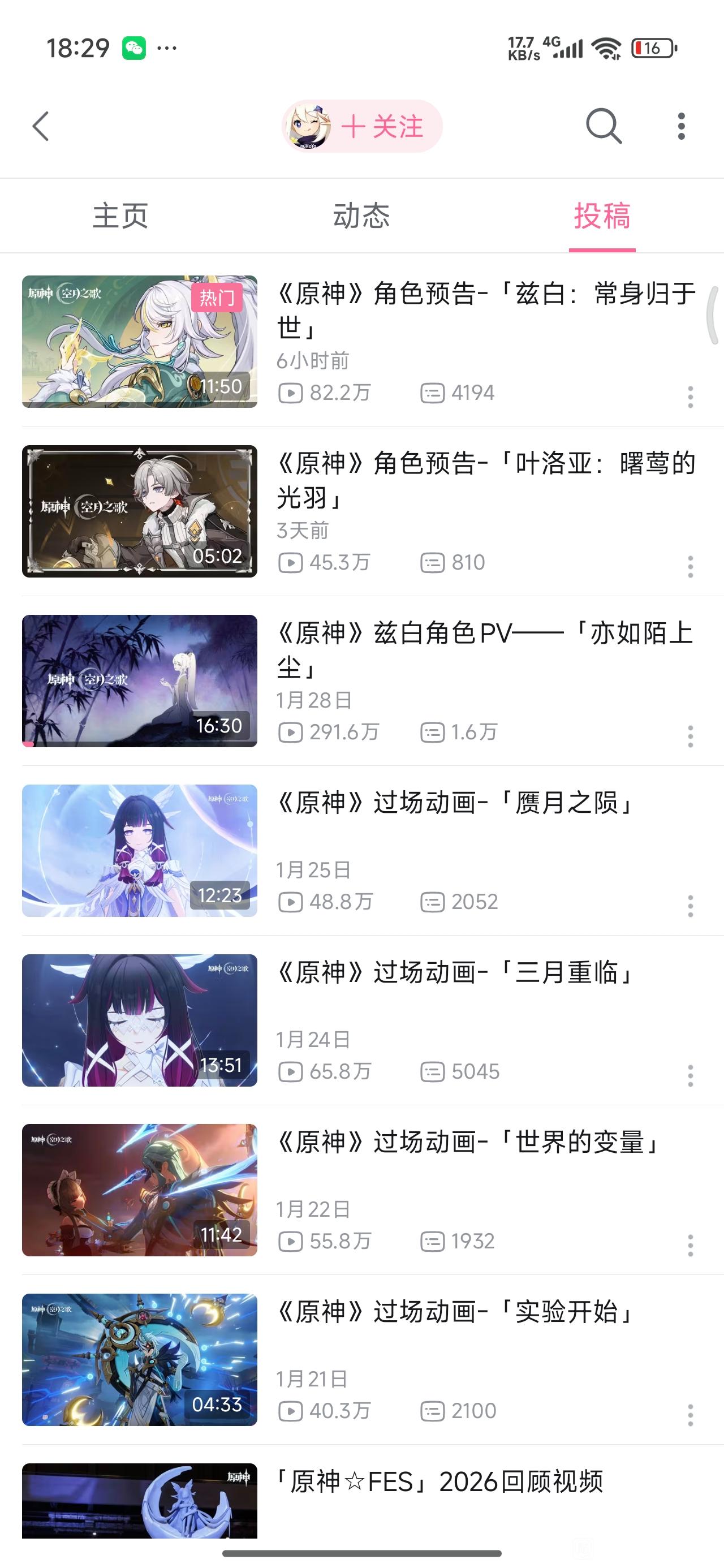Viewport: 724px width, 1568px height.
Task: Go back using the top-left arrow
Action: coord(41,127)
